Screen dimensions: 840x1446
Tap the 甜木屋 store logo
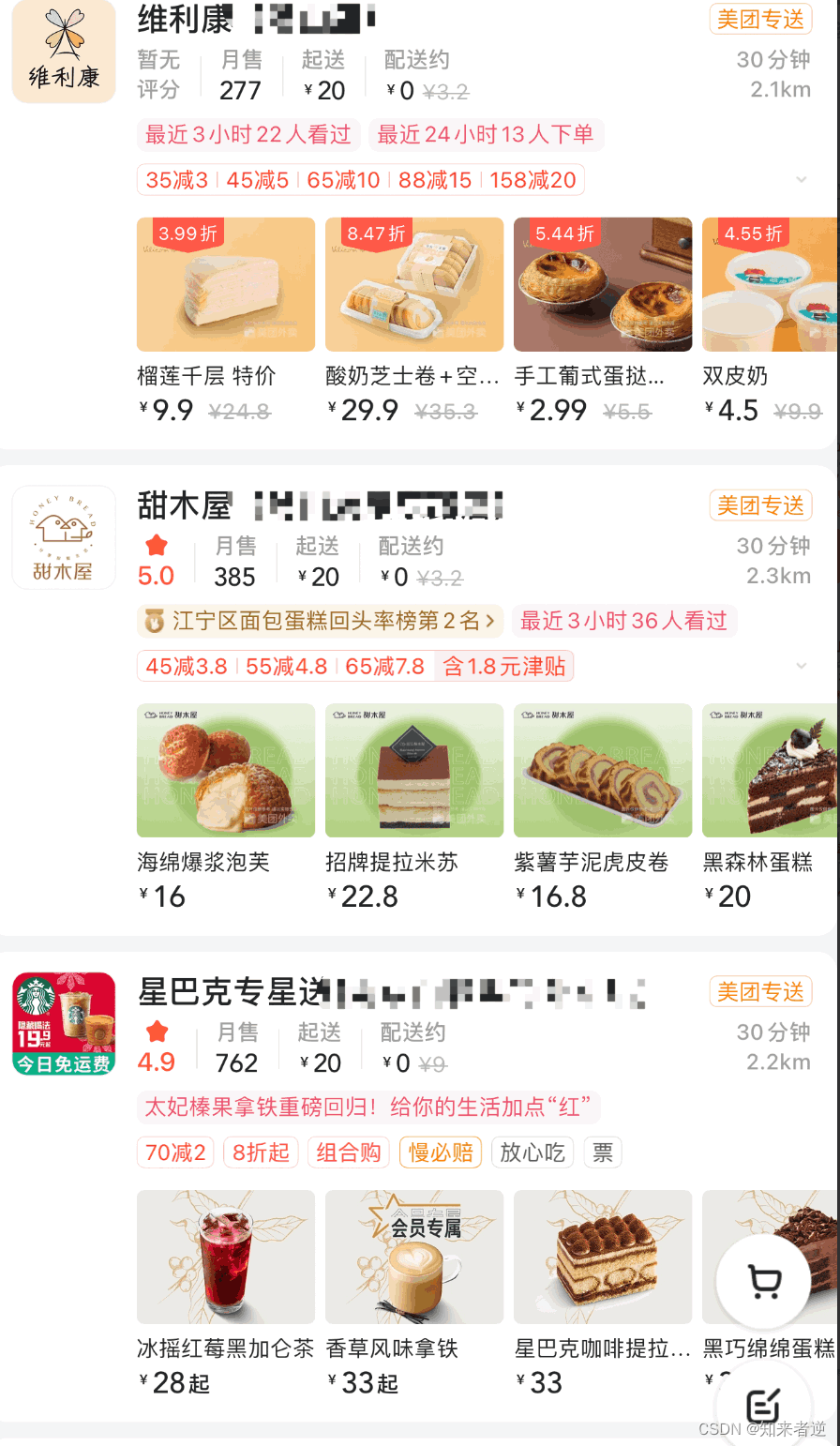[x=63, y=536]
